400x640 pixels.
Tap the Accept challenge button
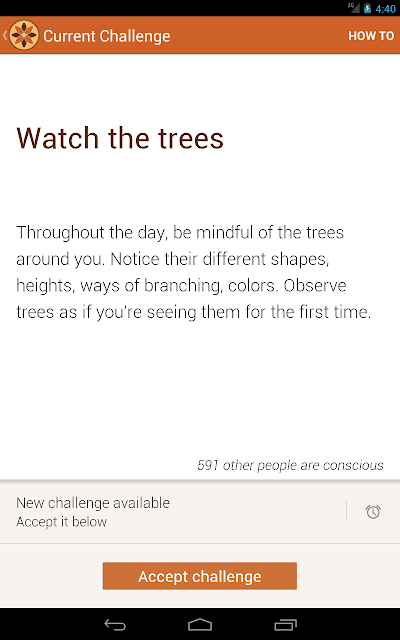(200, 576)
